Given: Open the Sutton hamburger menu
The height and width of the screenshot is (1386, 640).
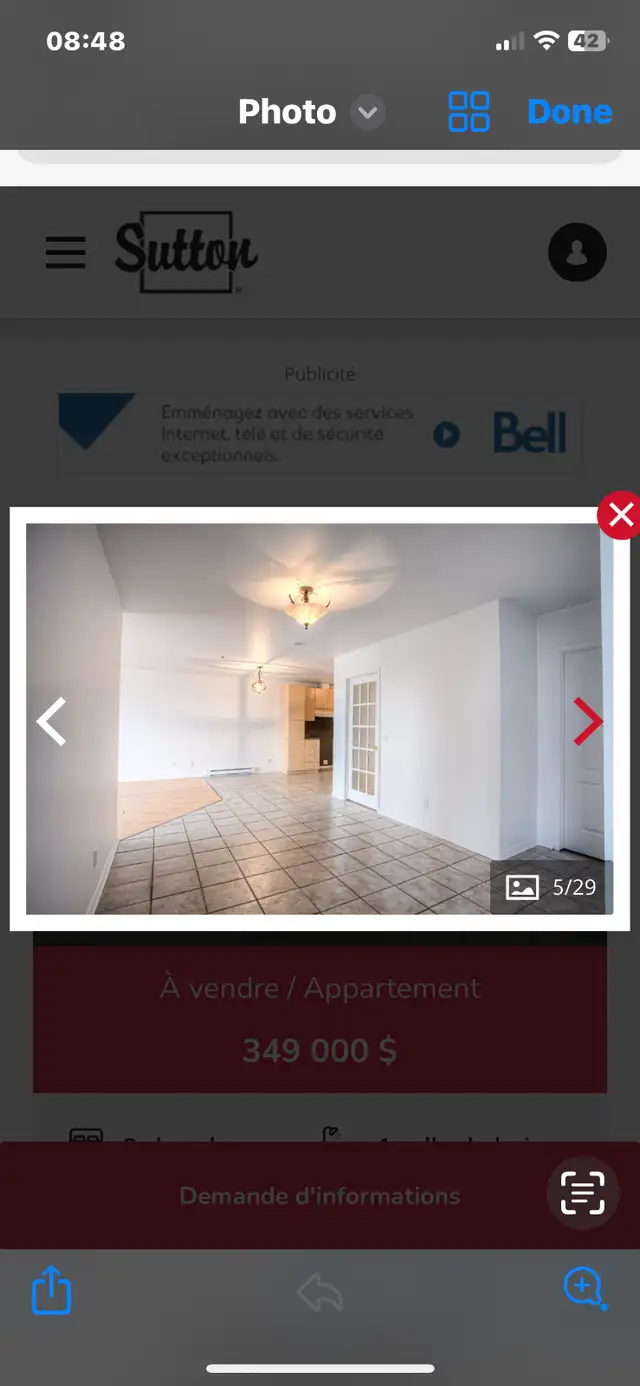Looking at the screenshot, I should click(66, 251).
